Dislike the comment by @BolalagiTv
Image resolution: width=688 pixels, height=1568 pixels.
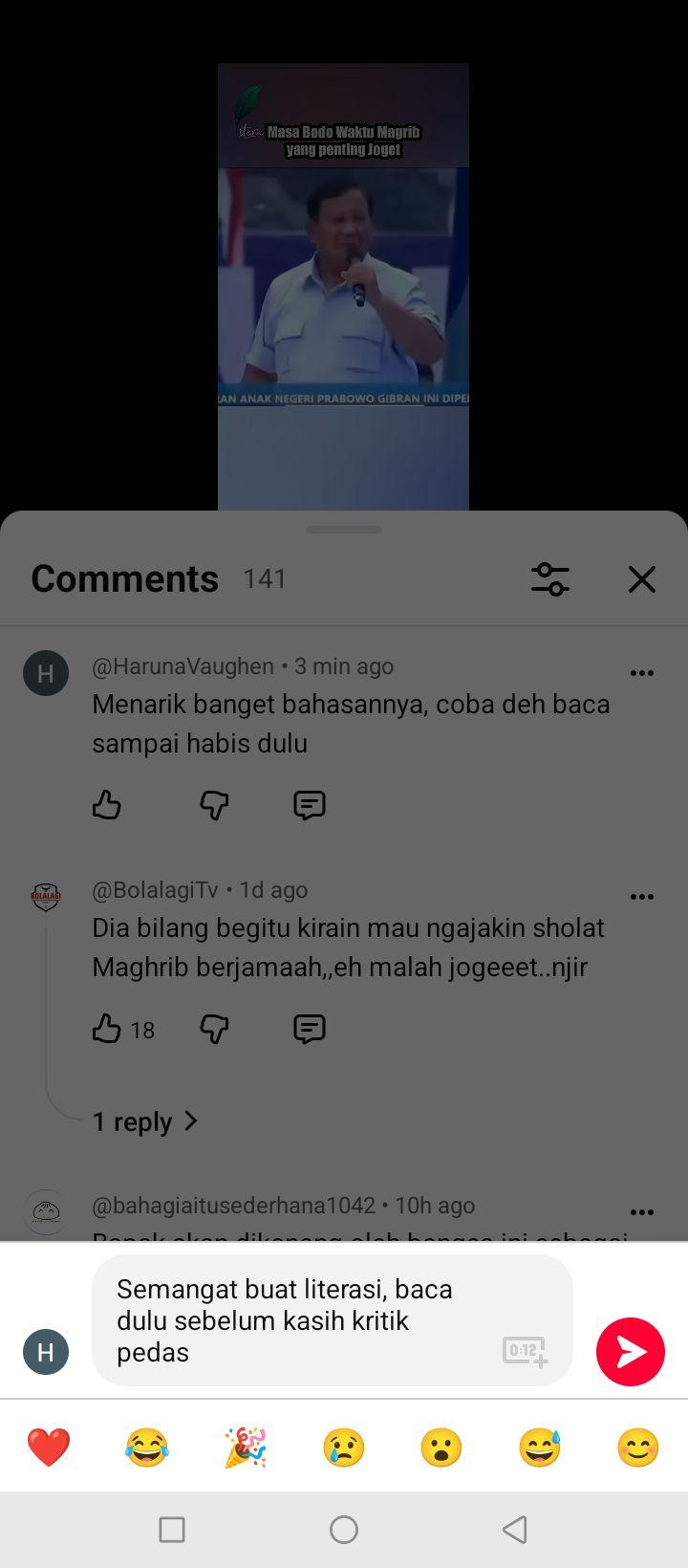[x=214, y=1029]
